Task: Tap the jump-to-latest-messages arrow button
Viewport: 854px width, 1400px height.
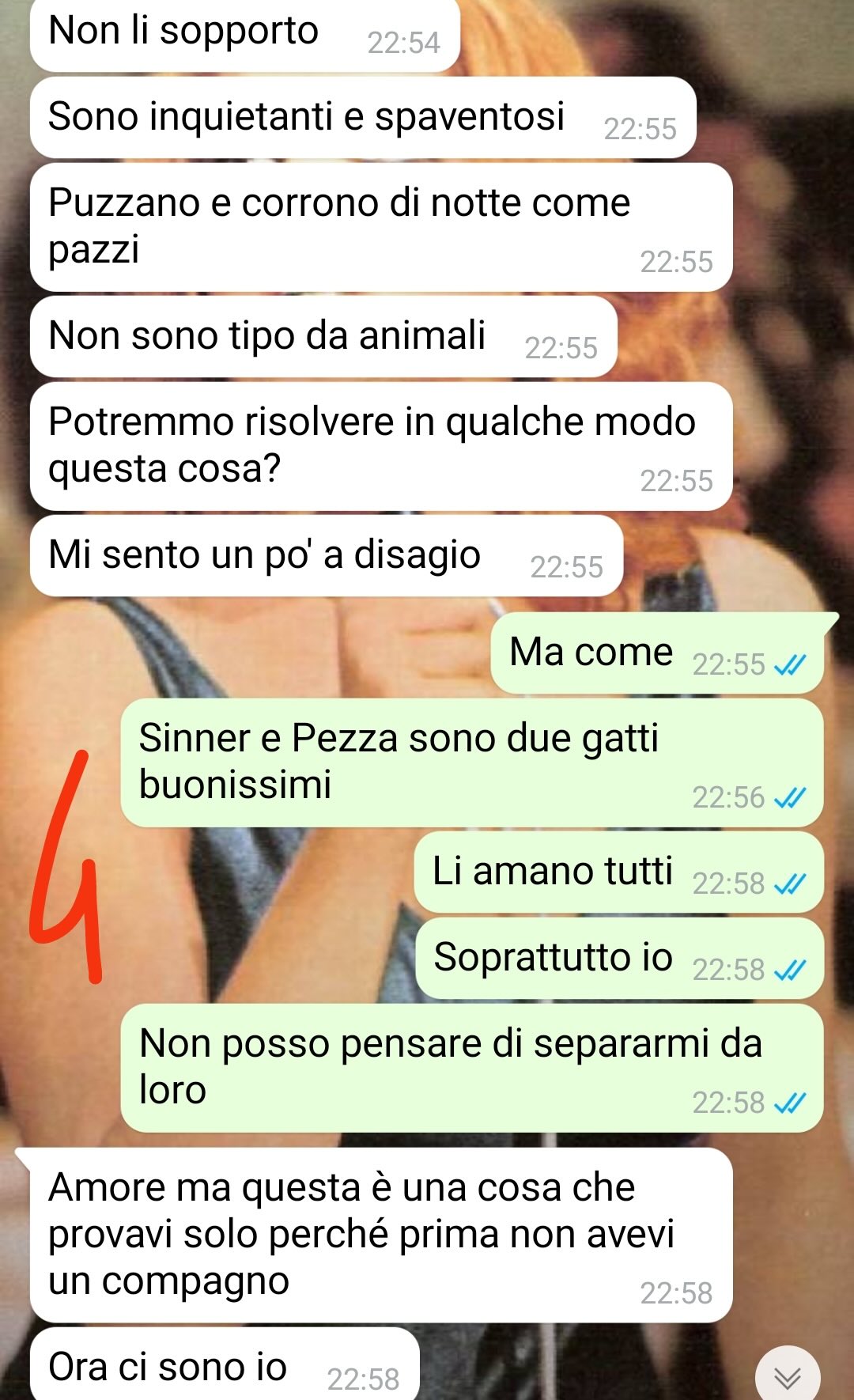Action: click(788, 1376)
